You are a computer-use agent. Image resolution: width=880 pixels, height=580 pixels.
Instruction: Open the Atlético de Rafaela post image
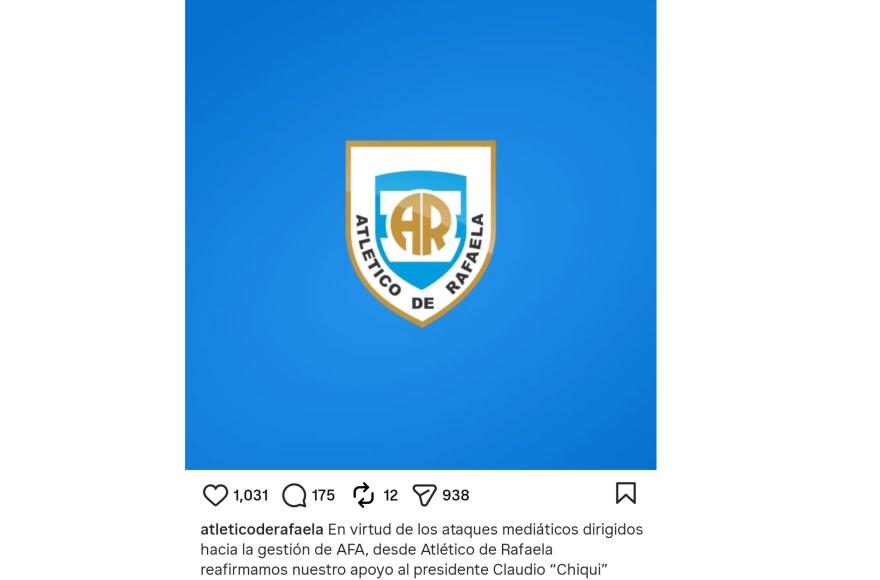tap(420, 234)
